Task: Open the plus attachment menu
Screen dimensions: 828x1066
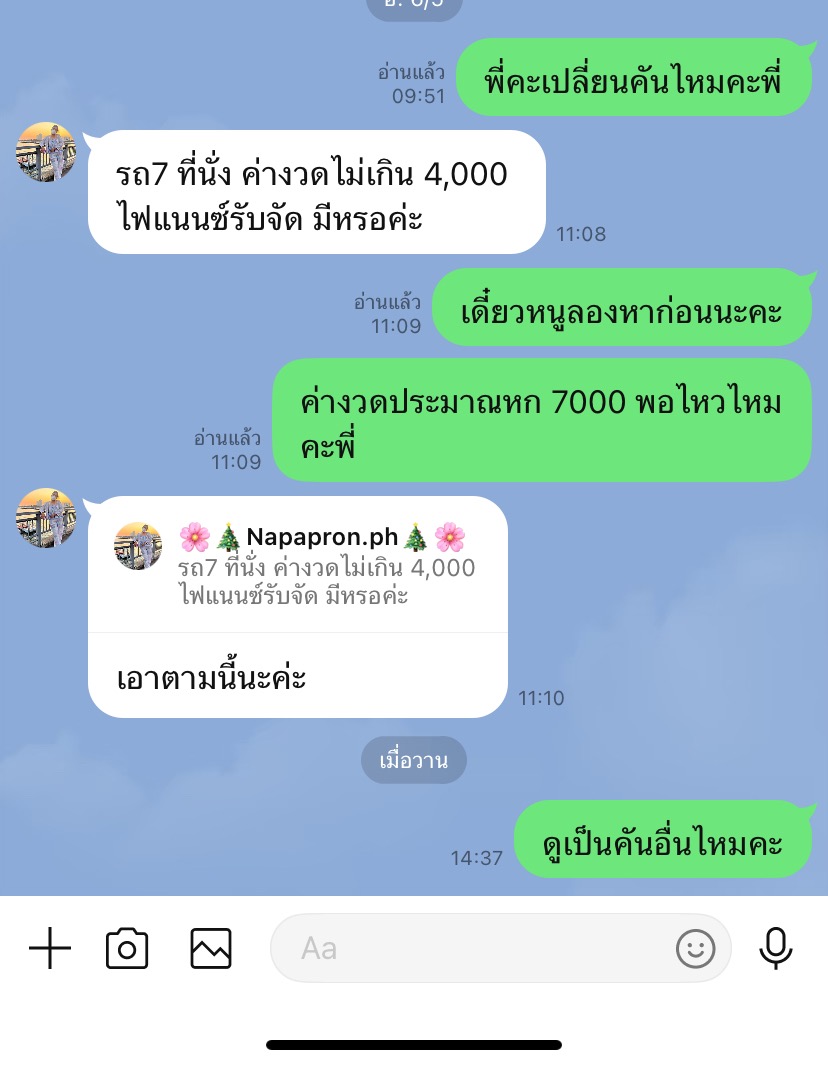Action: (50, 948)
